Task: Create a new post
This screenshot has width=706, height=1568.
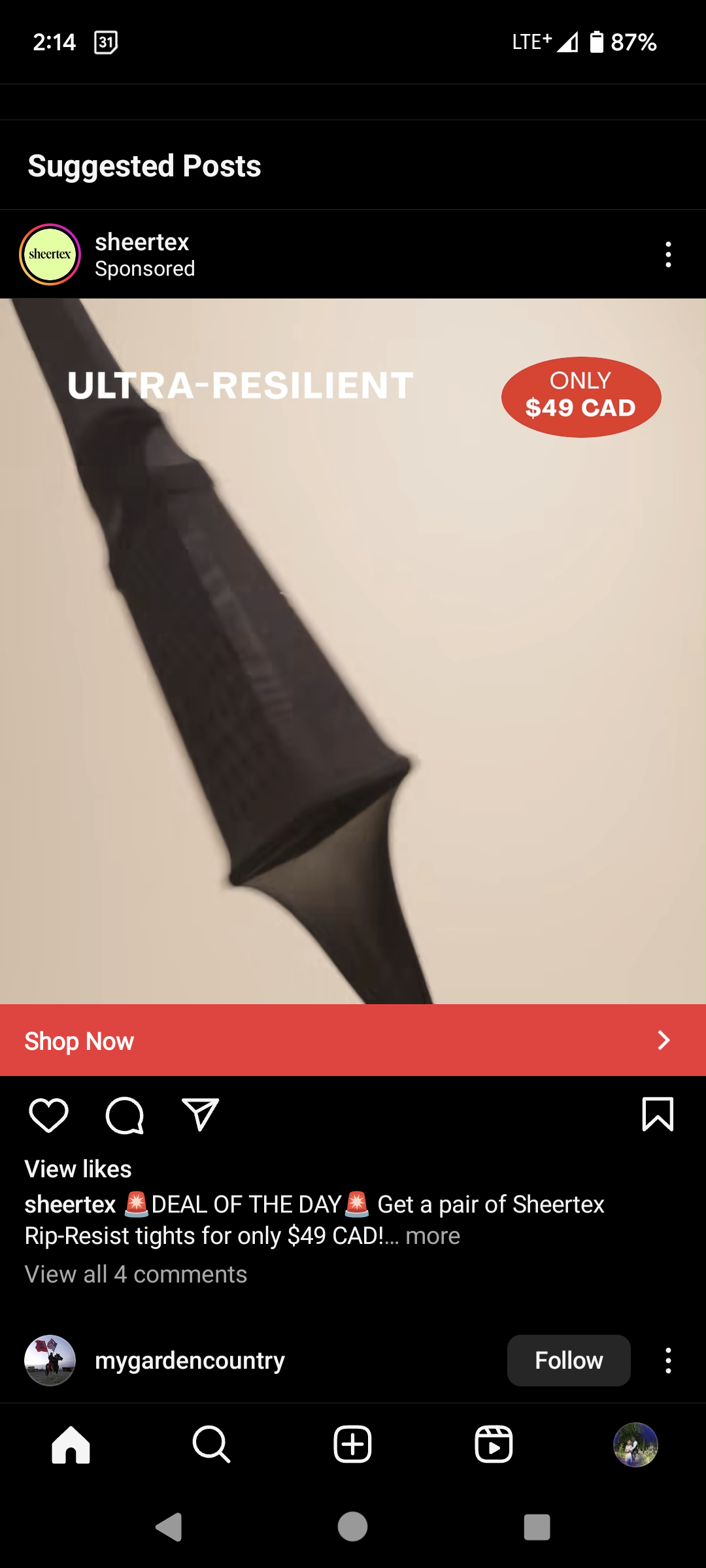Action: (x=352, y=1445)
